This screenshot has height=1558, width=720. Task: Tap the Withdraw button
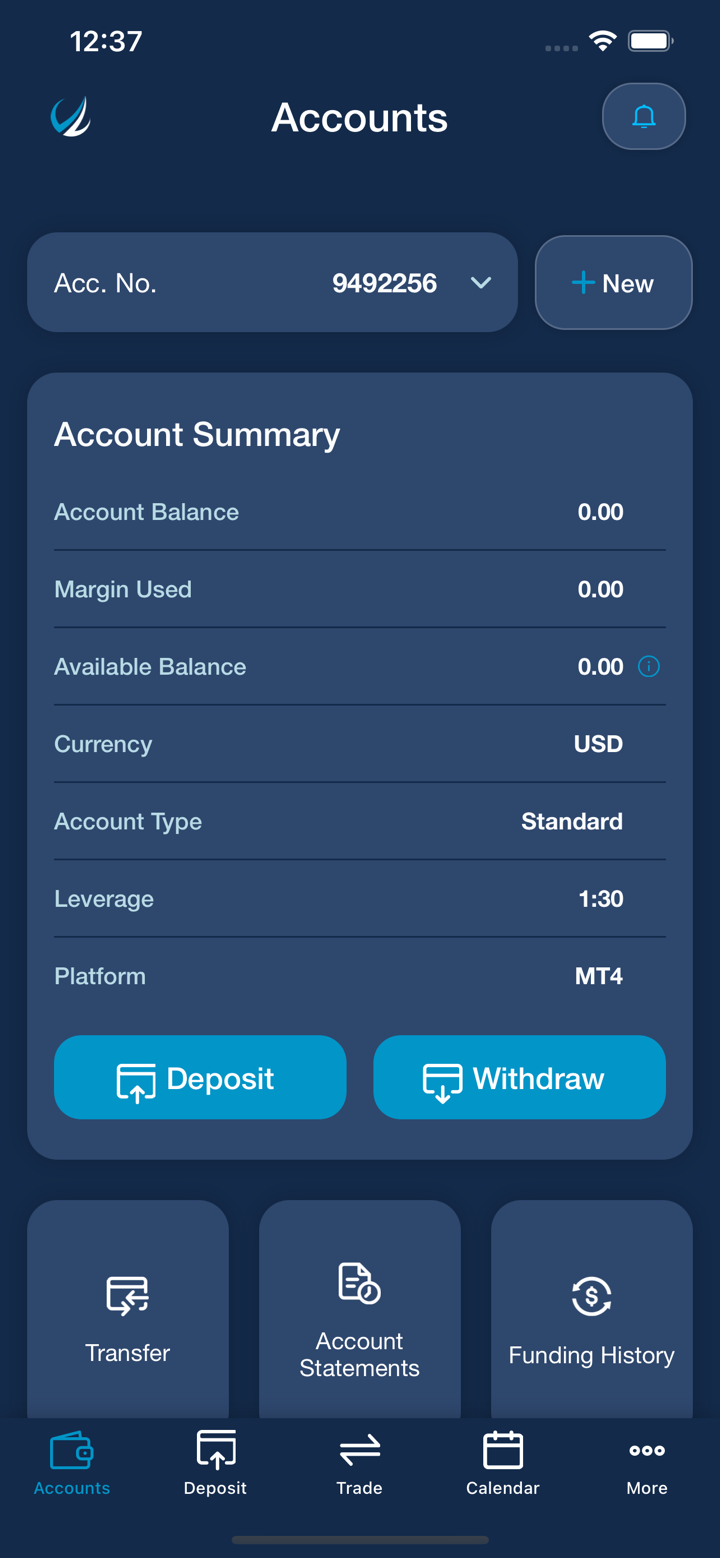click(519, 1077)
